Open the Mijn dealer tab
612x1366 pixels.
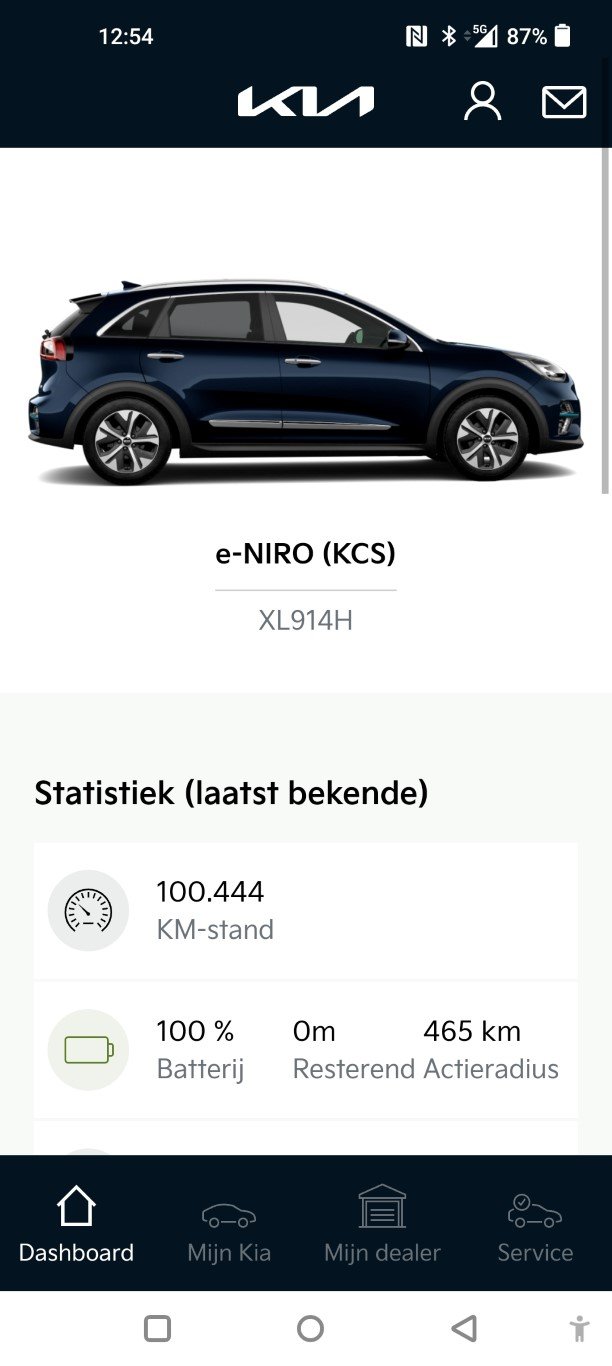click(382, 1224)
